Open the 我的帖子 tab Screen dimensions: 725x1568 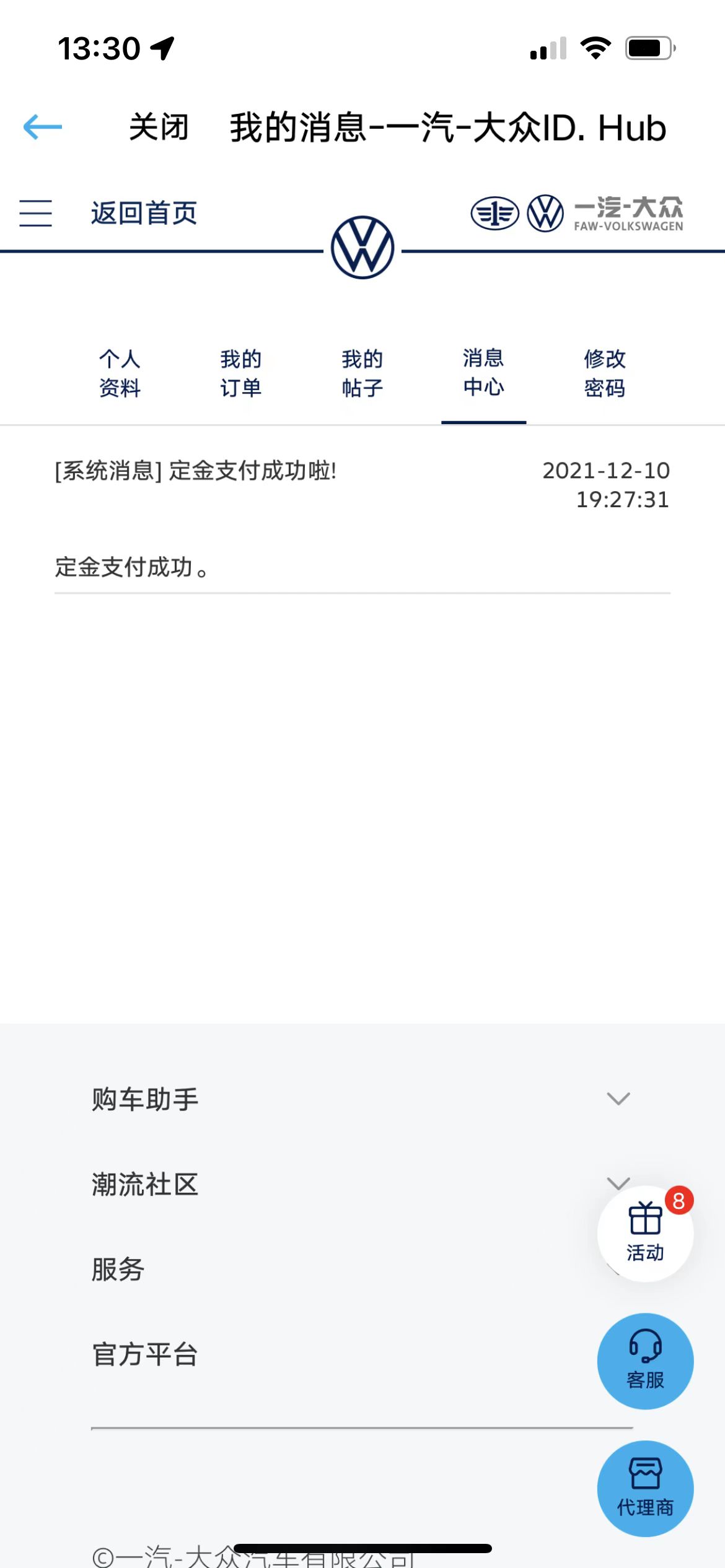tap(362, 373)
